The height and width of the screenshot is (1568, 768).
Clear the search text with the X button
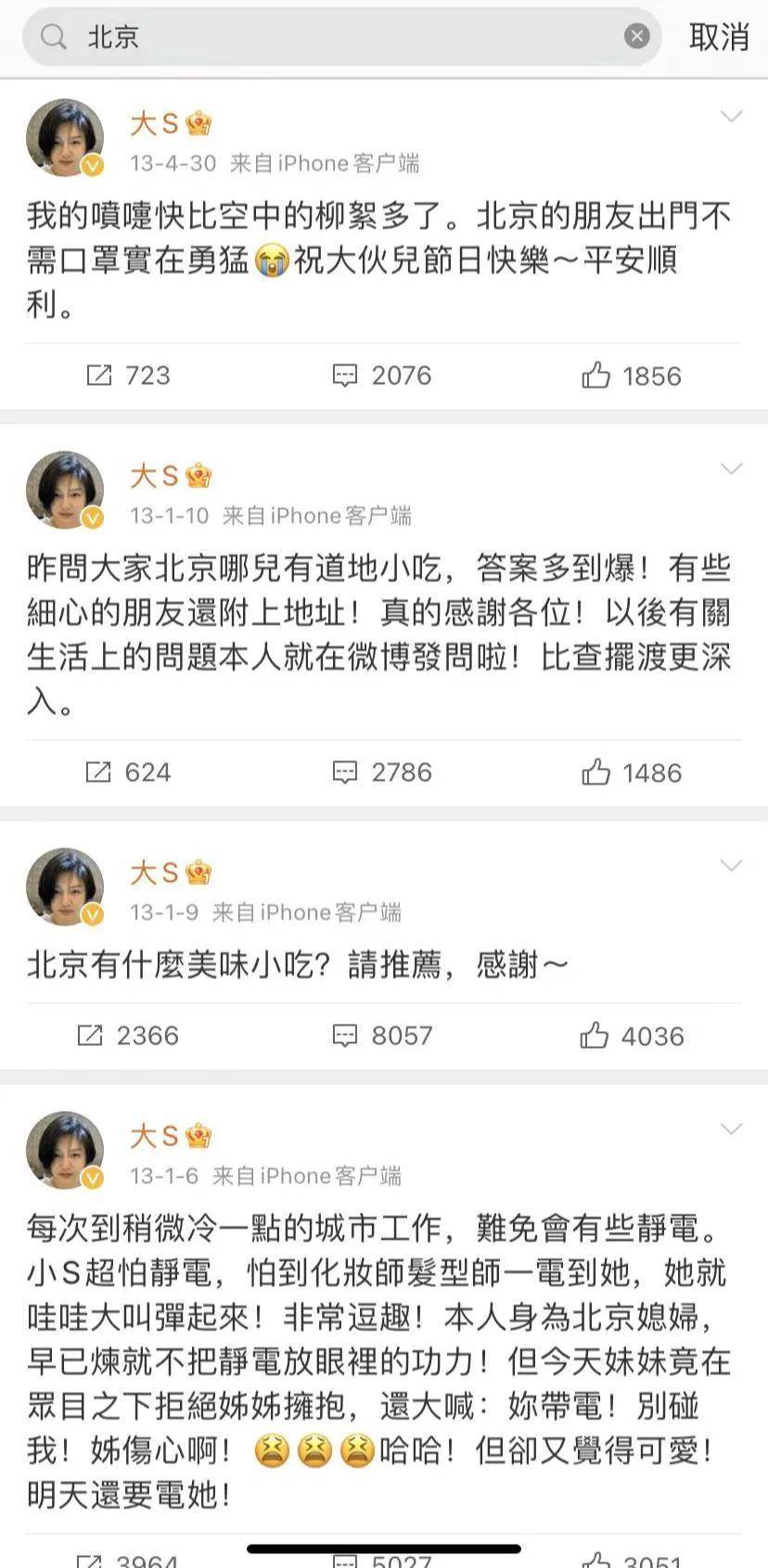[636, 37]
